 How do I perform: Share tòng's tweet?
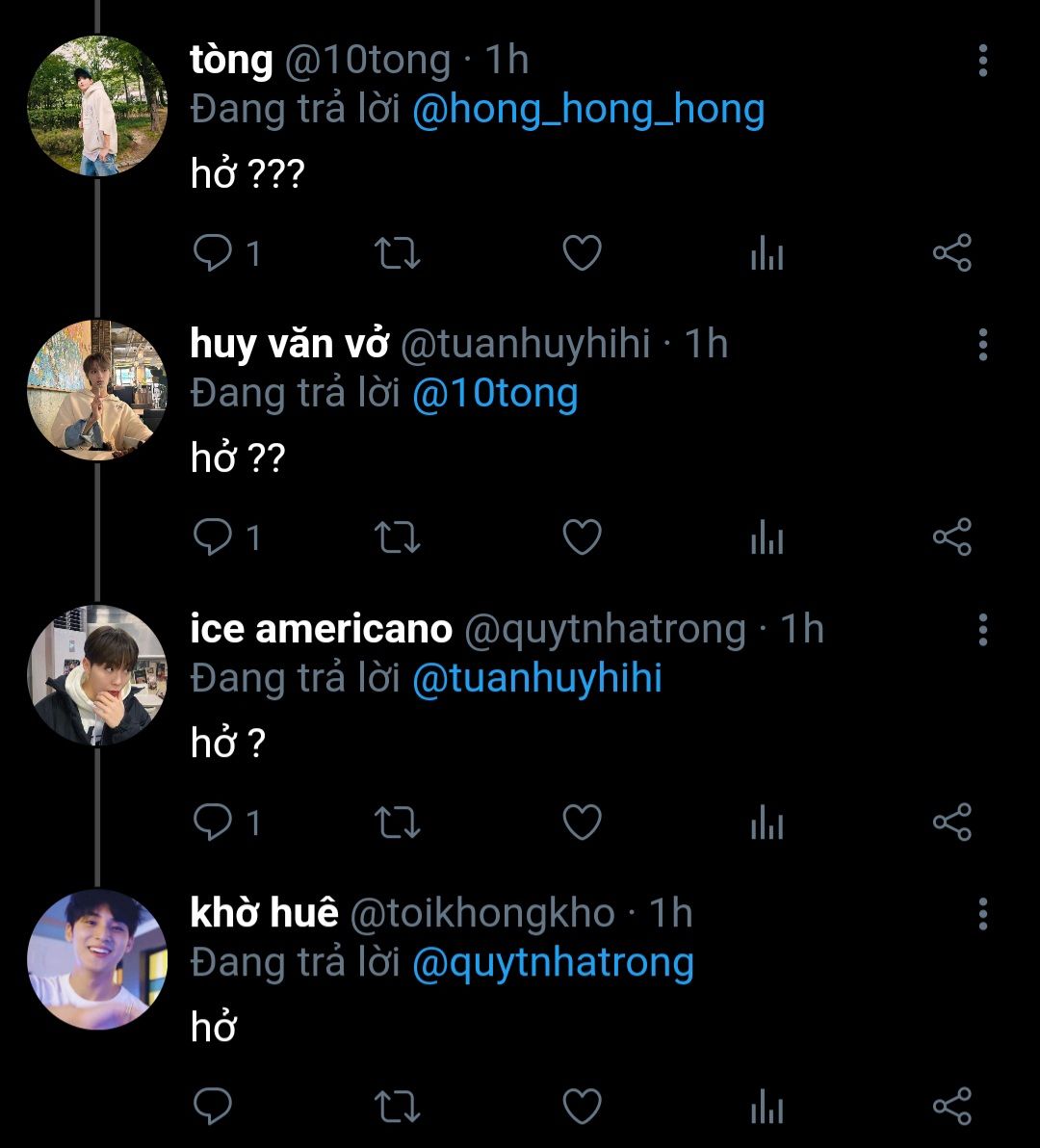click(x=952, y=253)
